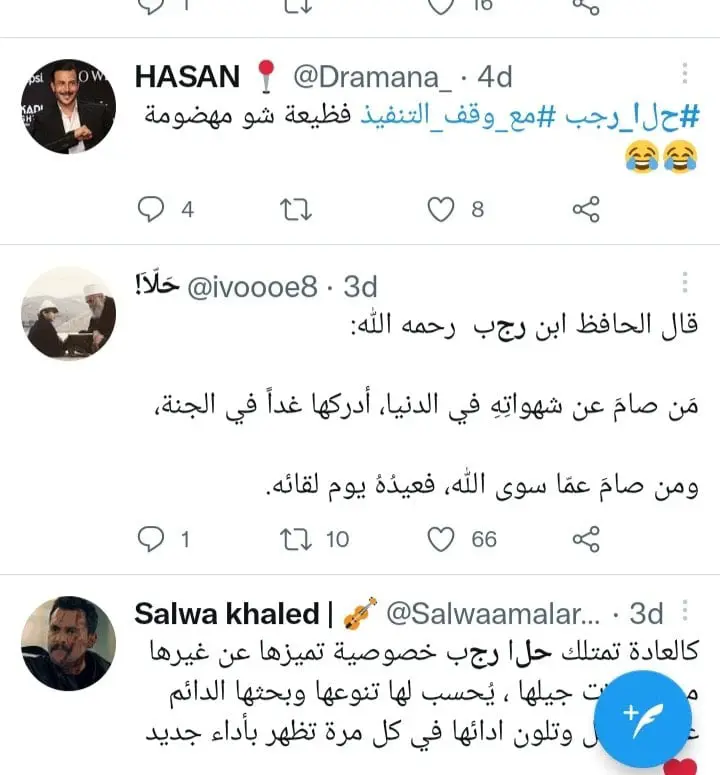Reply to HASAN's tweet
Viewport: 720px width, 775px height.
(x=151, y=209)
